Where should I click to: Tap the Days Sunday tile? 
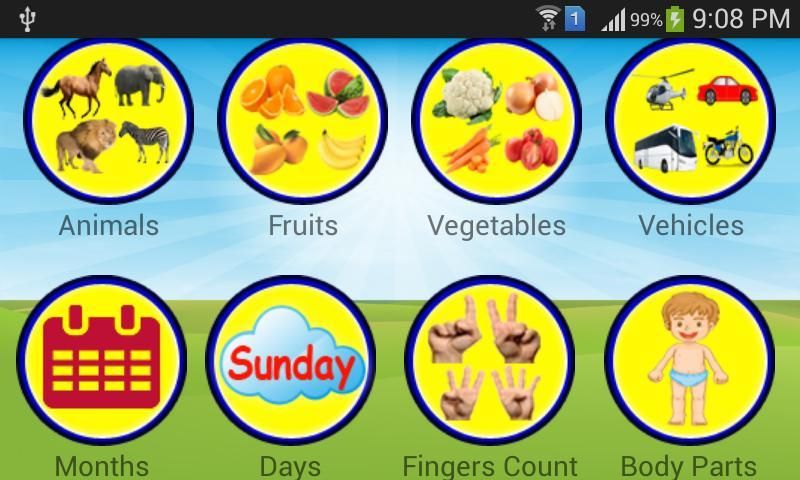tap(290, 362)
